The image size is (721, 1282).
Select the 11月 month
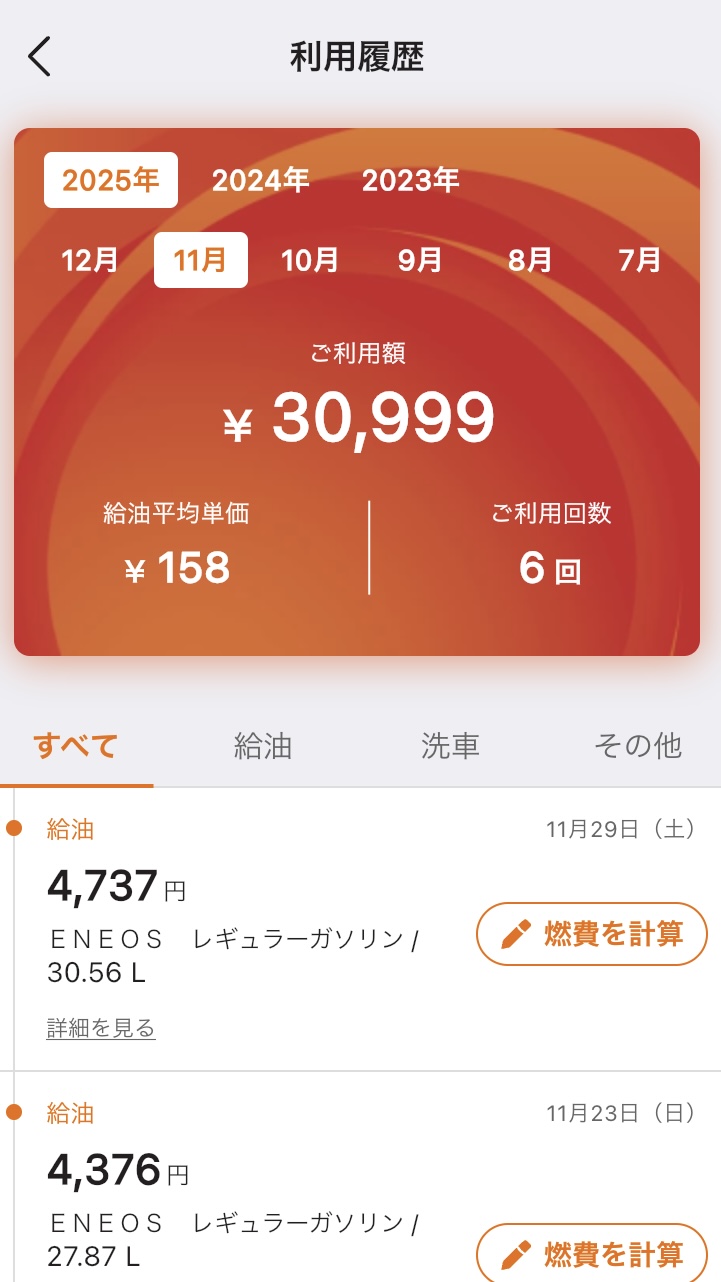point(201,260)
